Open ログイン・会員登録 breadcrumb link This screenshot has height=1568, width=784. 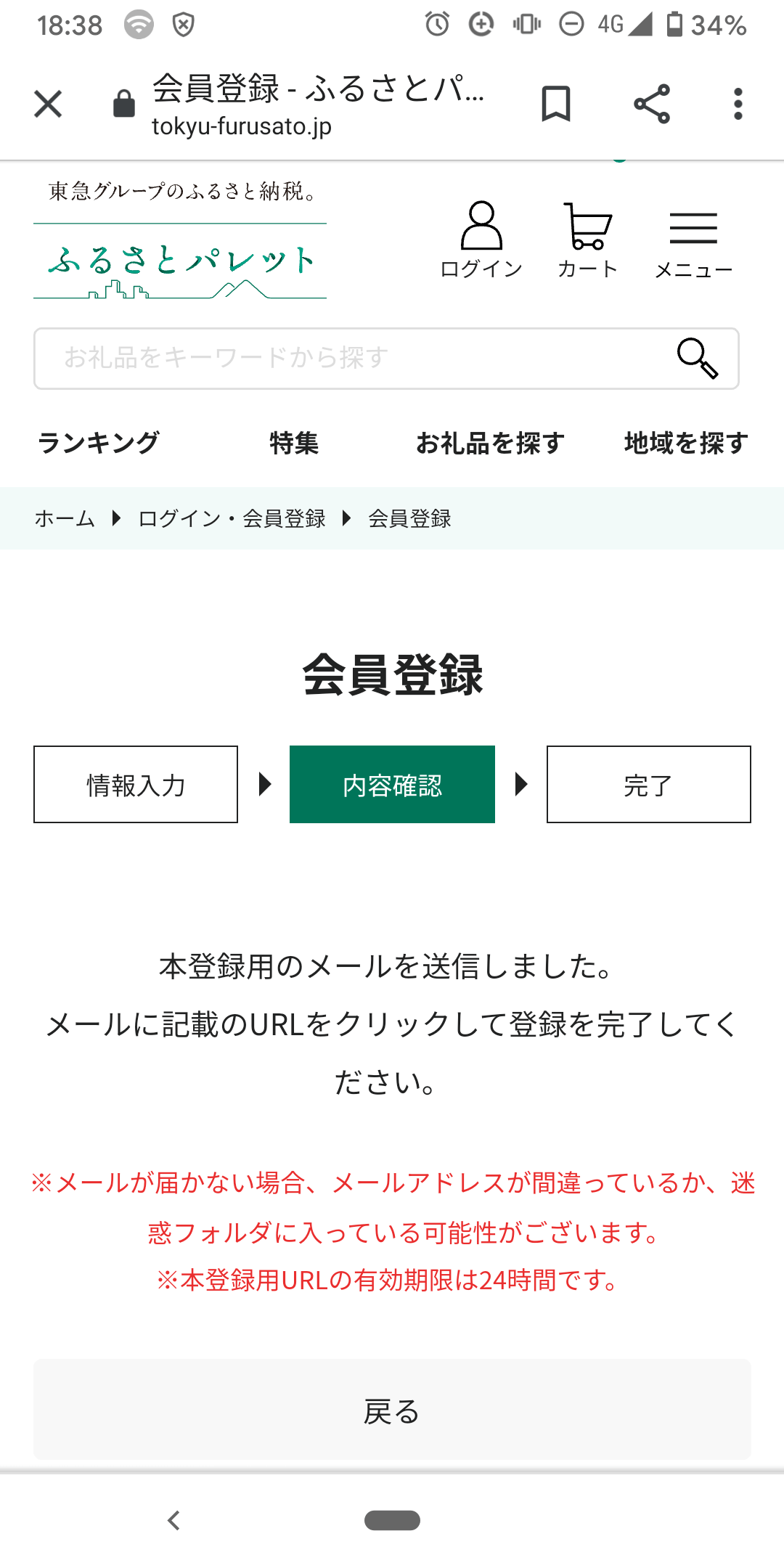(232, 518)
